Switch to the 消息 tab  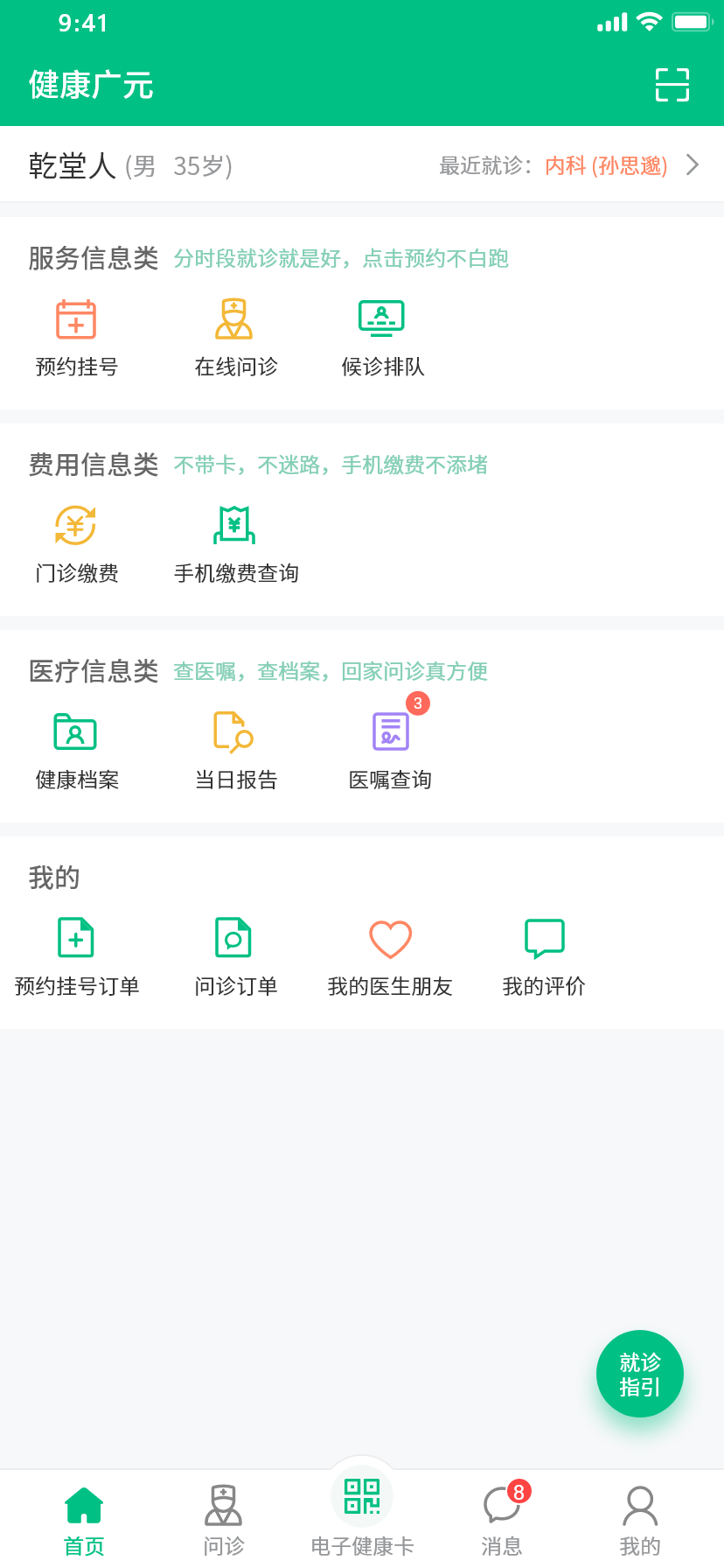[504, 1519]
